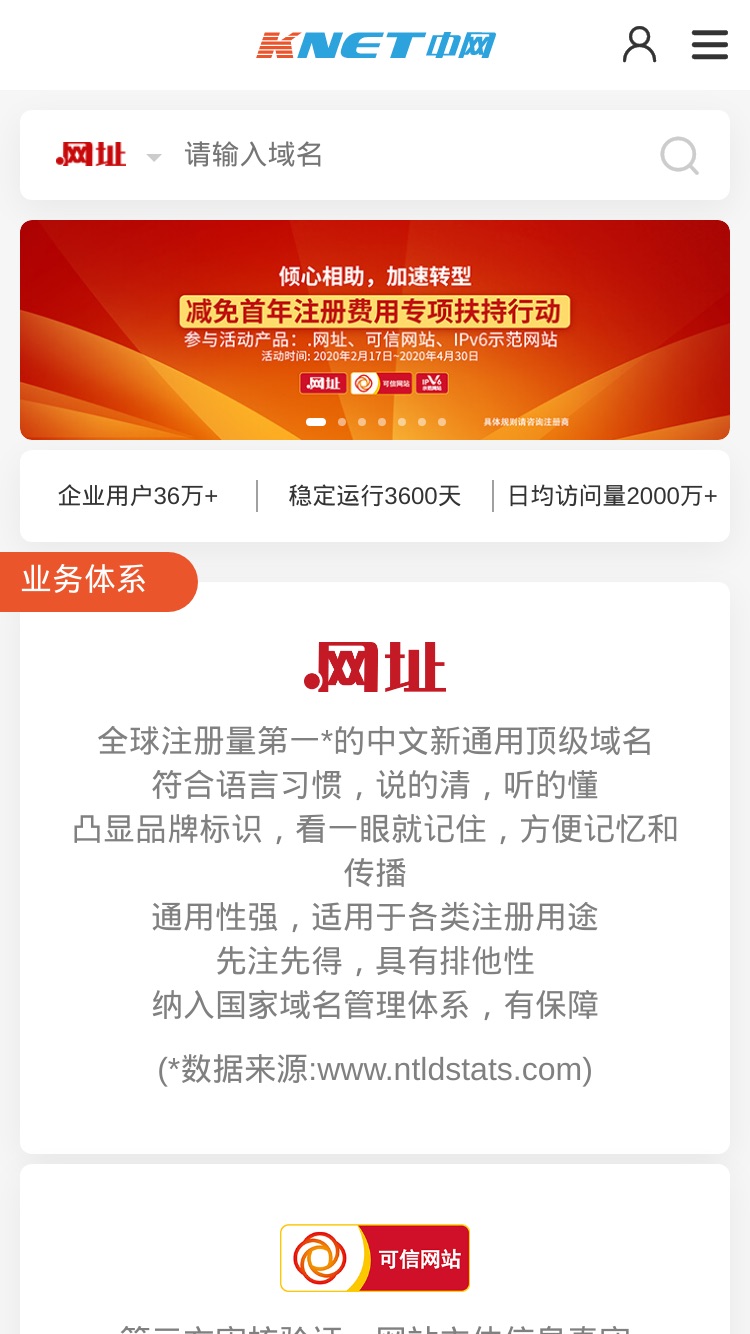The height and width of the screenshot is (1334, 750).
Task: Focus the 请输入域名 domain input field
Action: pos(410,155)
